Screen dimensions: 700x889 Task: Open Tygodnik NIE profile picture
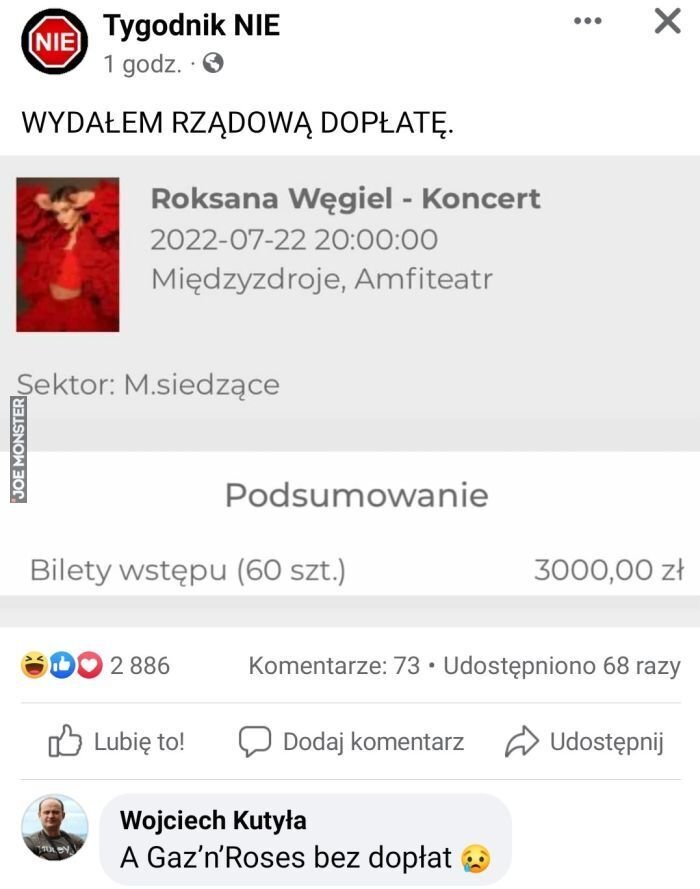(x=55, y=42)
